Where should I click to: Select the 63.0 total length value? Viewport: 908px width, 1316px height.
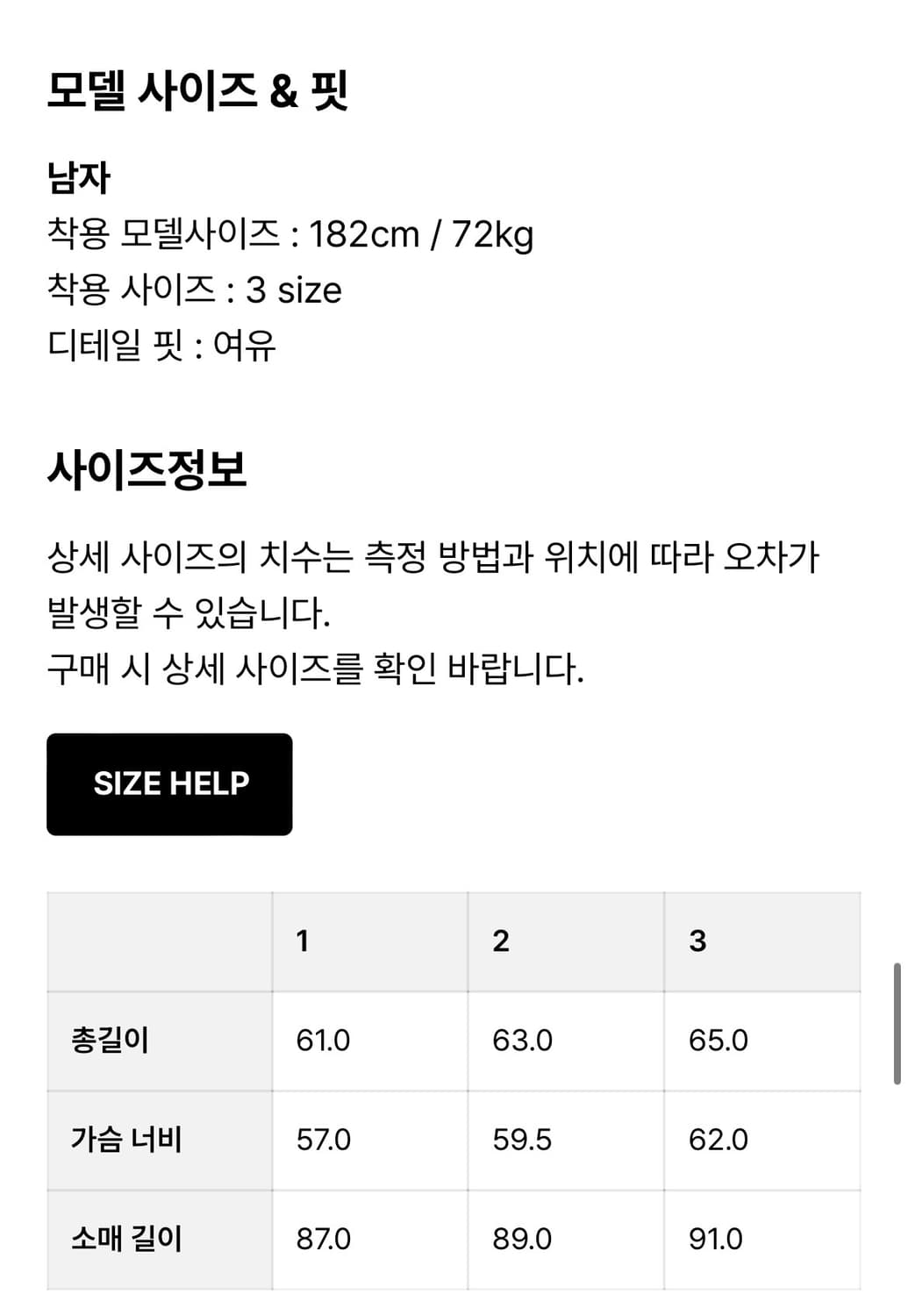click(x=518, y=1041)
